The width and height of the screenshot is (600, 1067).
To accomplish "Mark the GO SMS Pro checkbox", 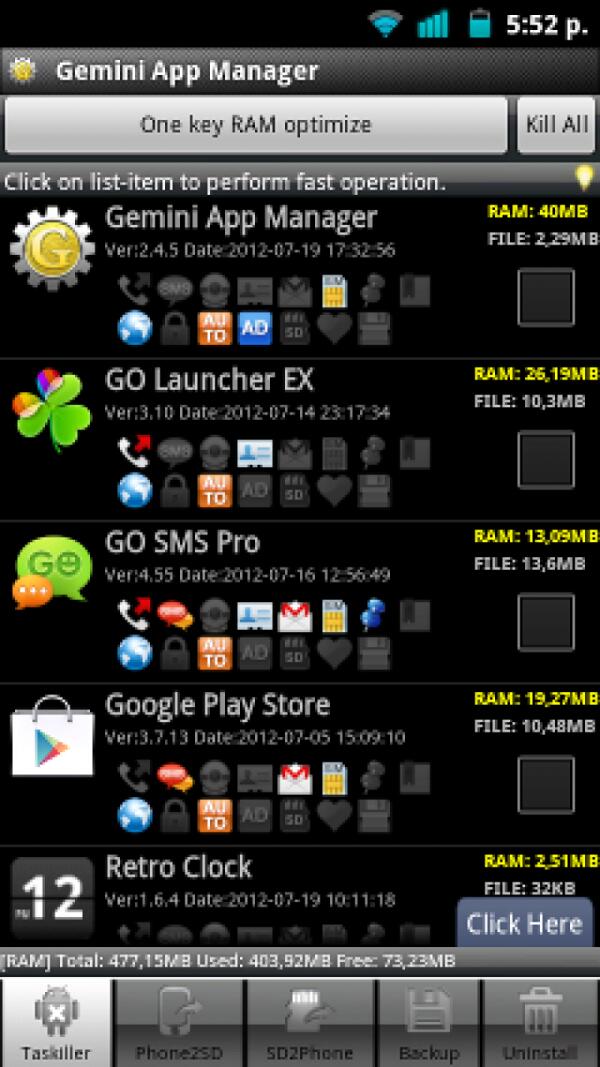I will (x=545, y=622).
